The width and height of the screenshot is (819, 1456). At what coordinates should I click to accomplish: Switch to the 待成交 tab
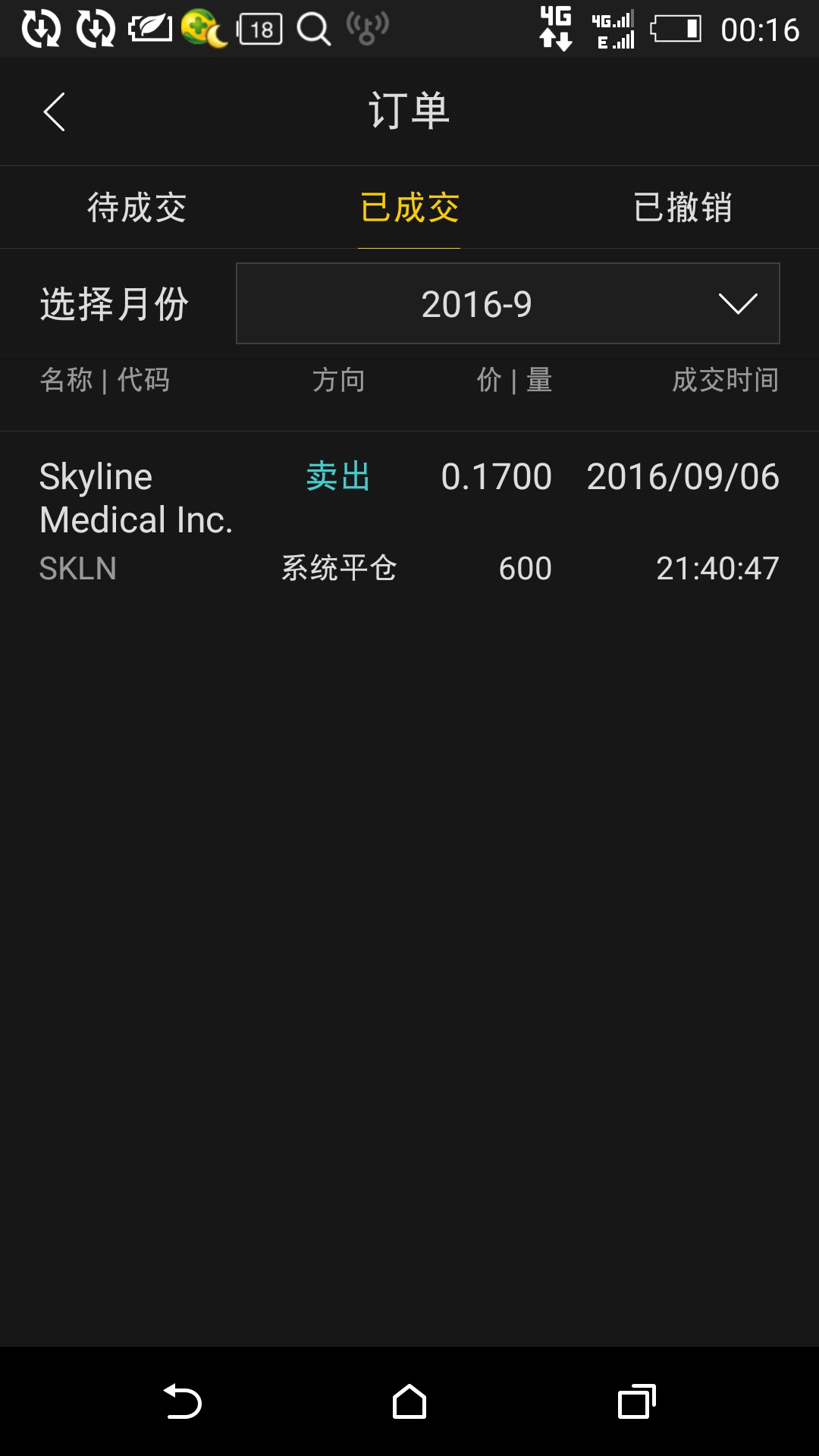point(136,207)
